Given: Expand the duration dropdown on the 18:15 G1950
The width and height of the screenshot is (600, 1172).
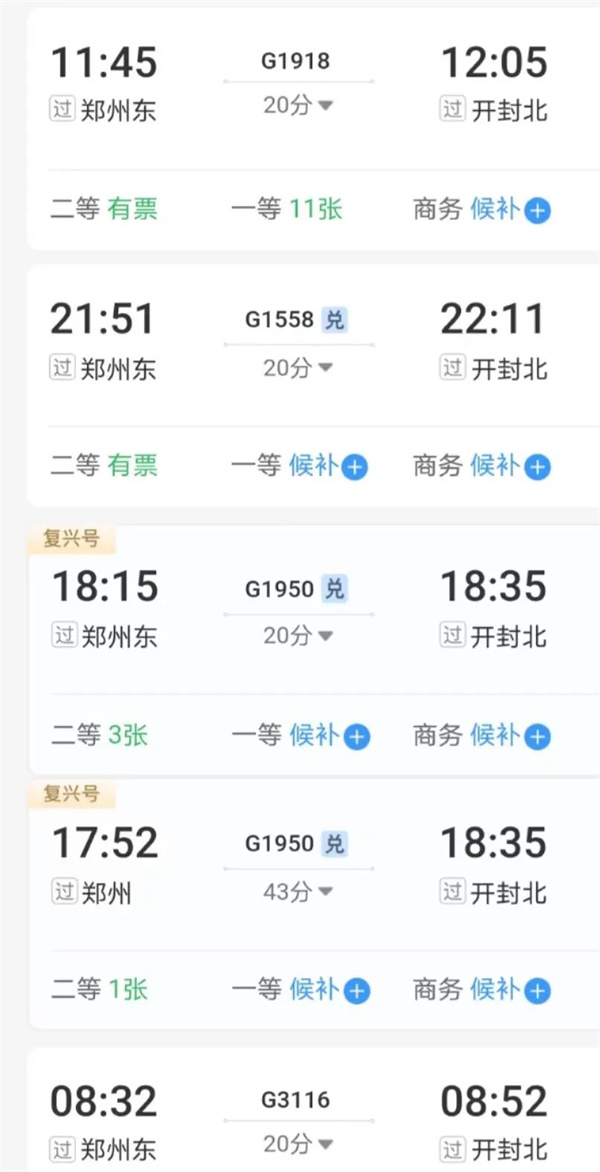Looking at the screenshot, I should [298, 636].
